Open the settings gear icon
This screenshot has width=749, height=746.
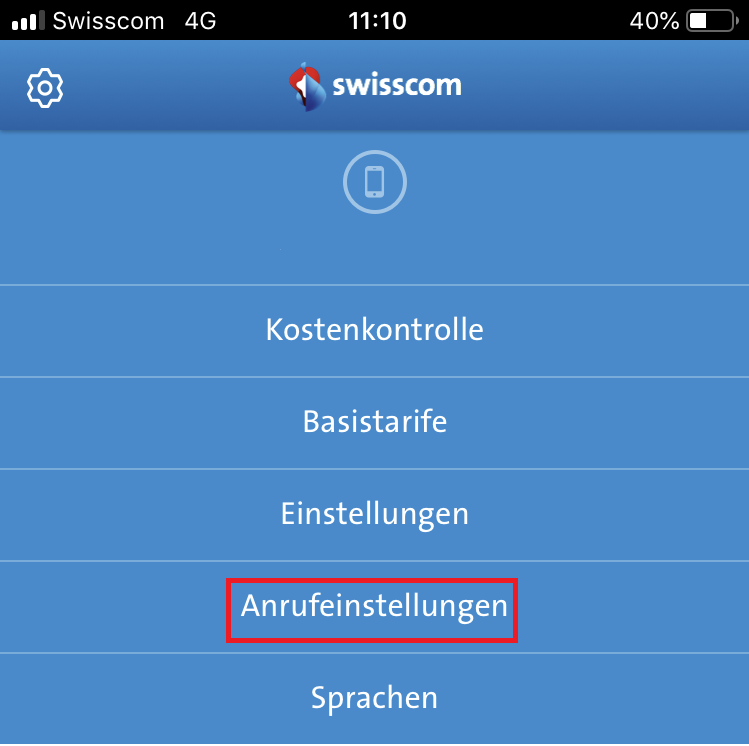coord(45,89)
